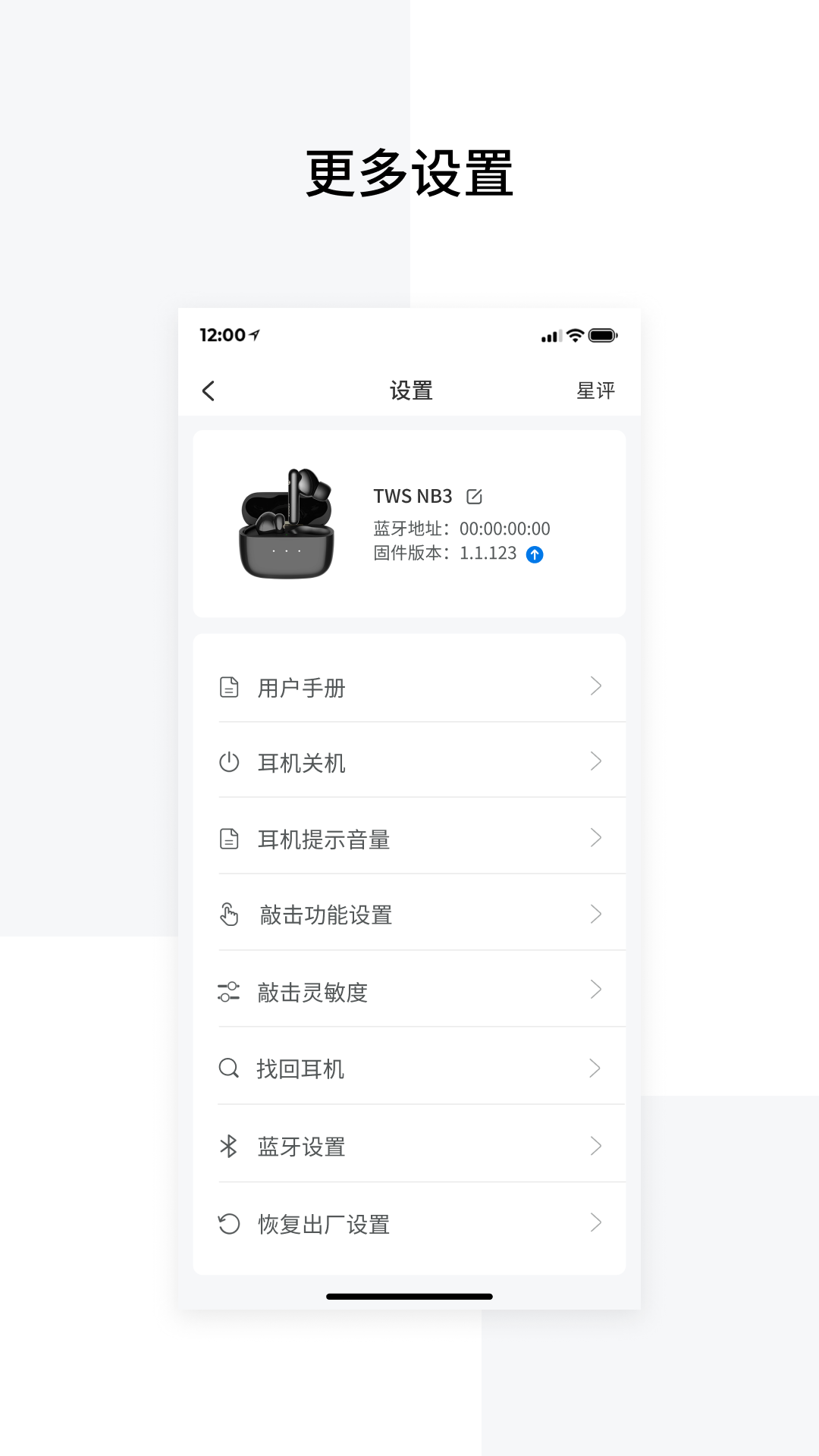819x1456 pixels.
Task: Tap the magnifier icon for 找回耳机
Action: 230,1069
